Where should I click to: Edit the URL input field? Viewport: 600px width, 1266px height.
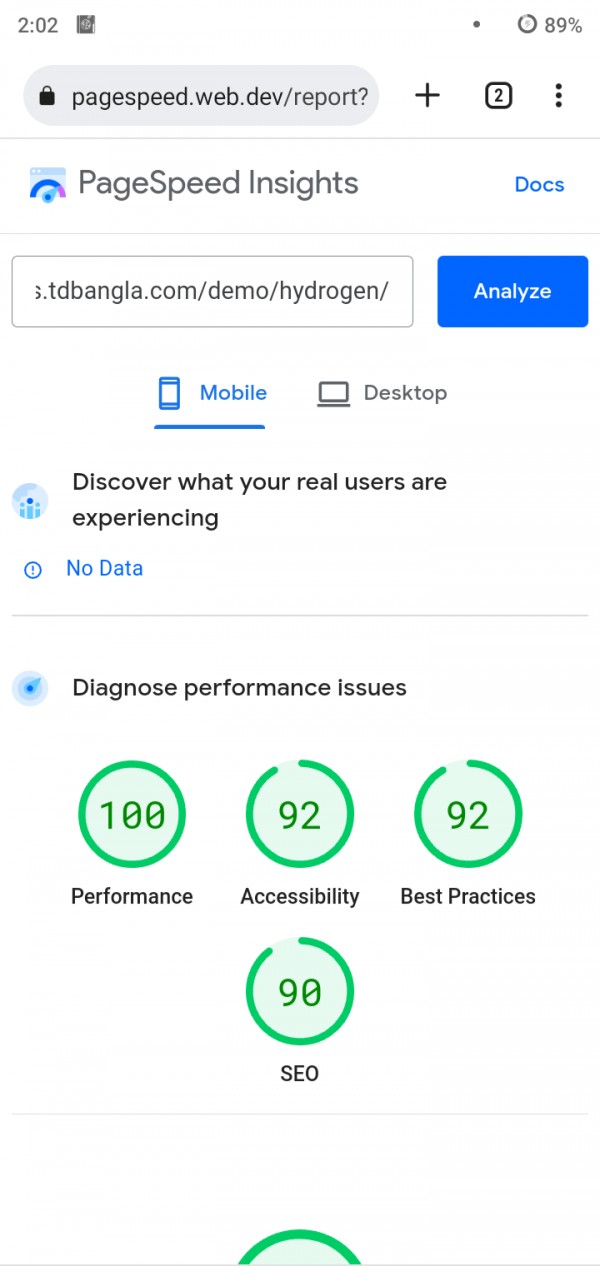click(x=212, y=291)
